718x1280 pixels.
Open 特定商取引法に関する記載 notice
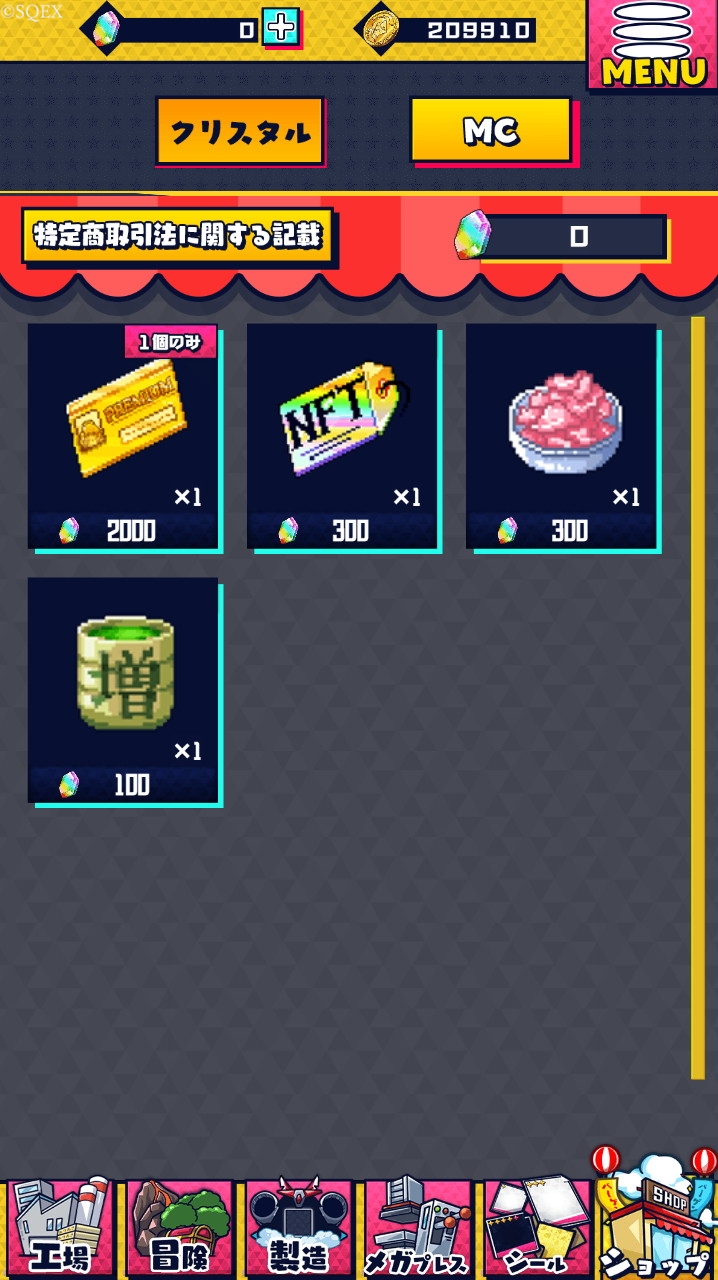click(x=178, y=236)
